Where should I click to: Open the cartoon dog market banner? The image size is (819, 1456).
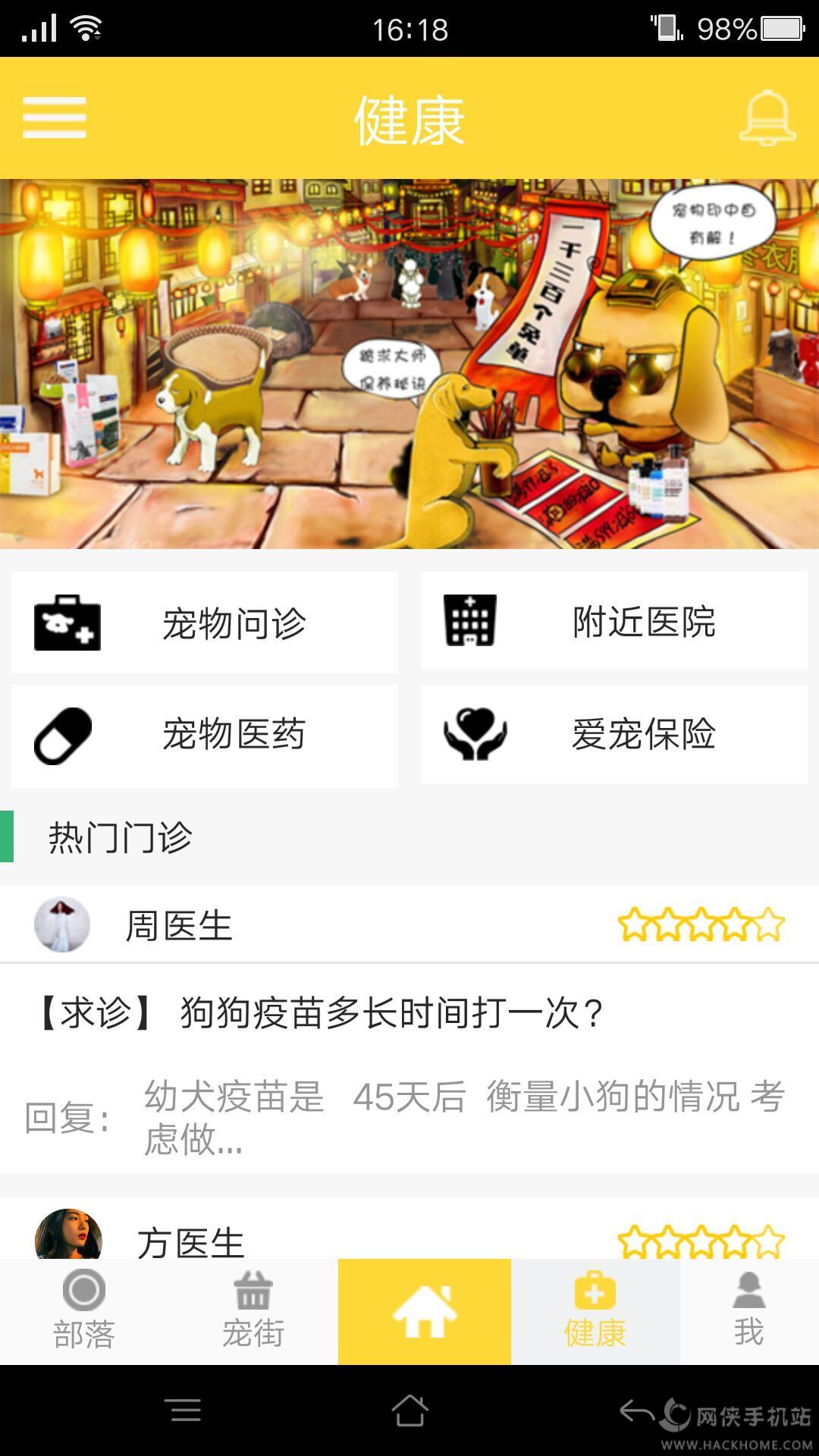409,364
